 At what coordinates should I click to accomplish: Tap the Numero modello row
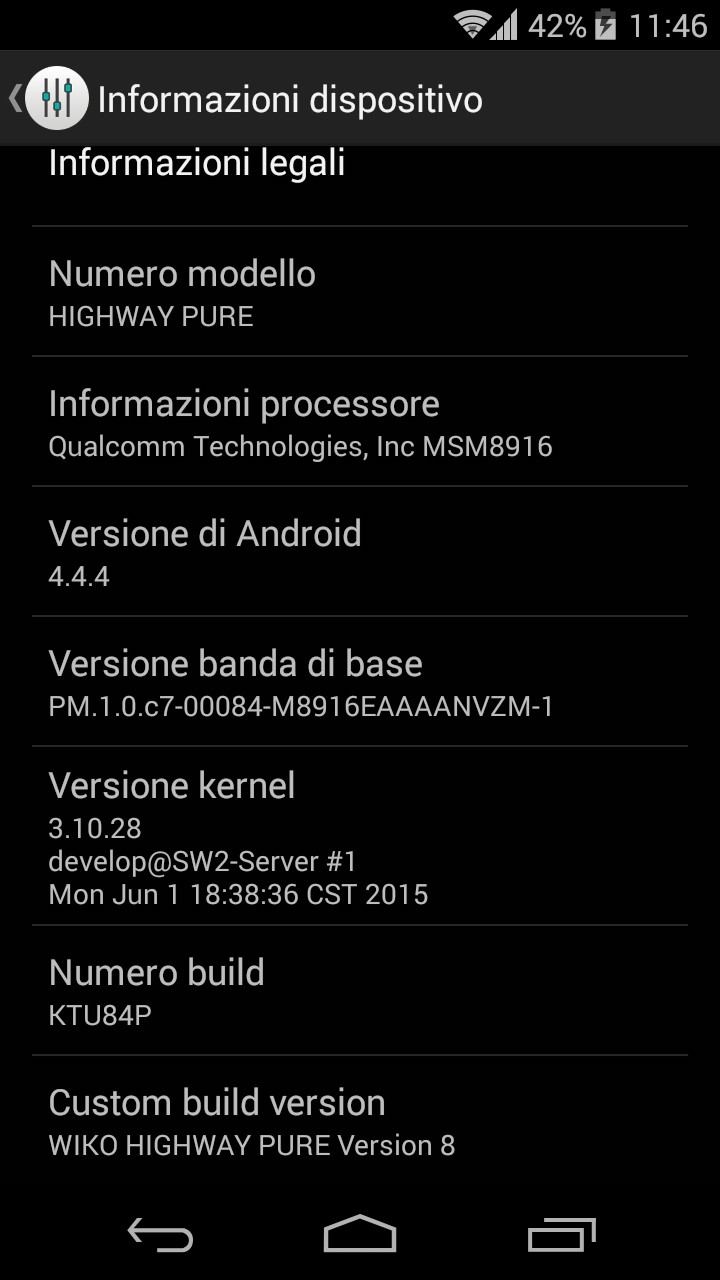[x=360, y=291]
